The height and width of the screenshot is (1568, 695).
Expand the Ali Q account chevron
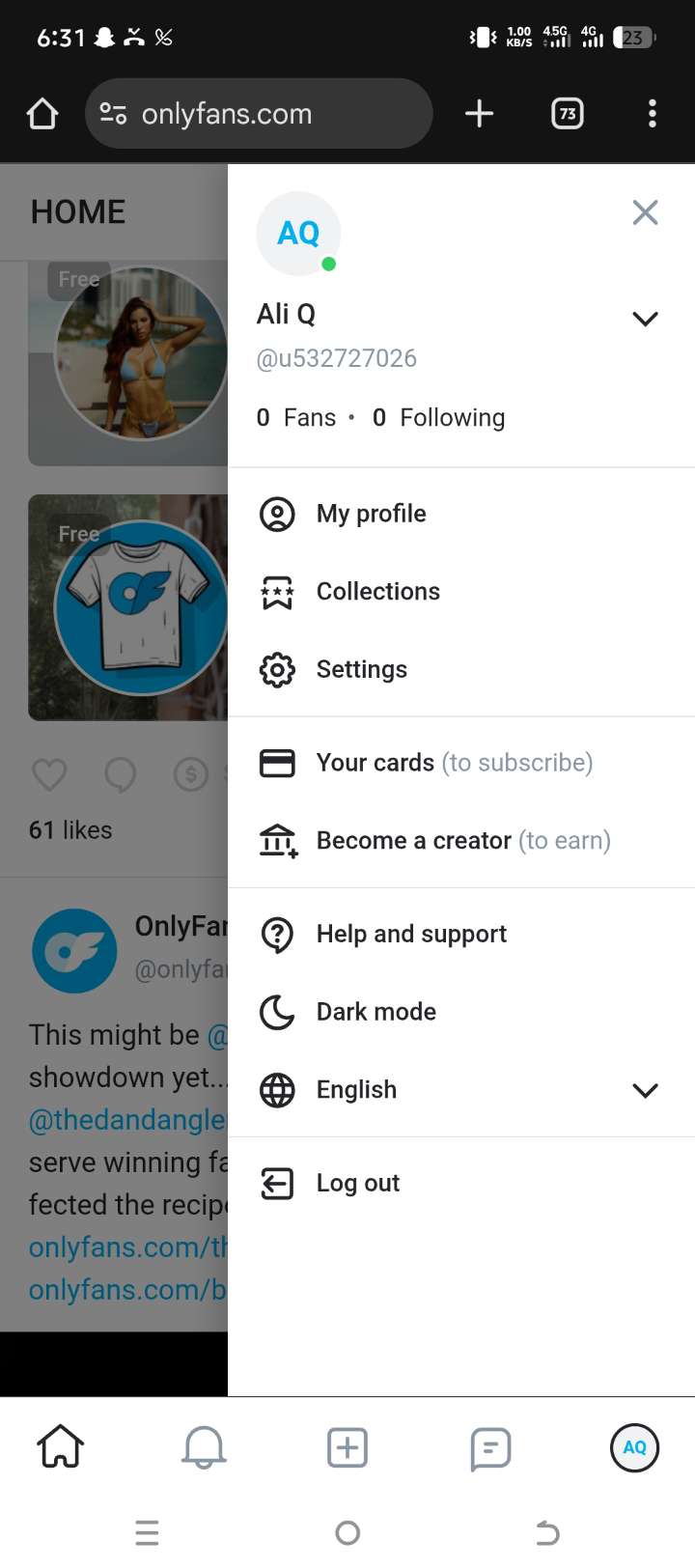[x=645, y=319]
